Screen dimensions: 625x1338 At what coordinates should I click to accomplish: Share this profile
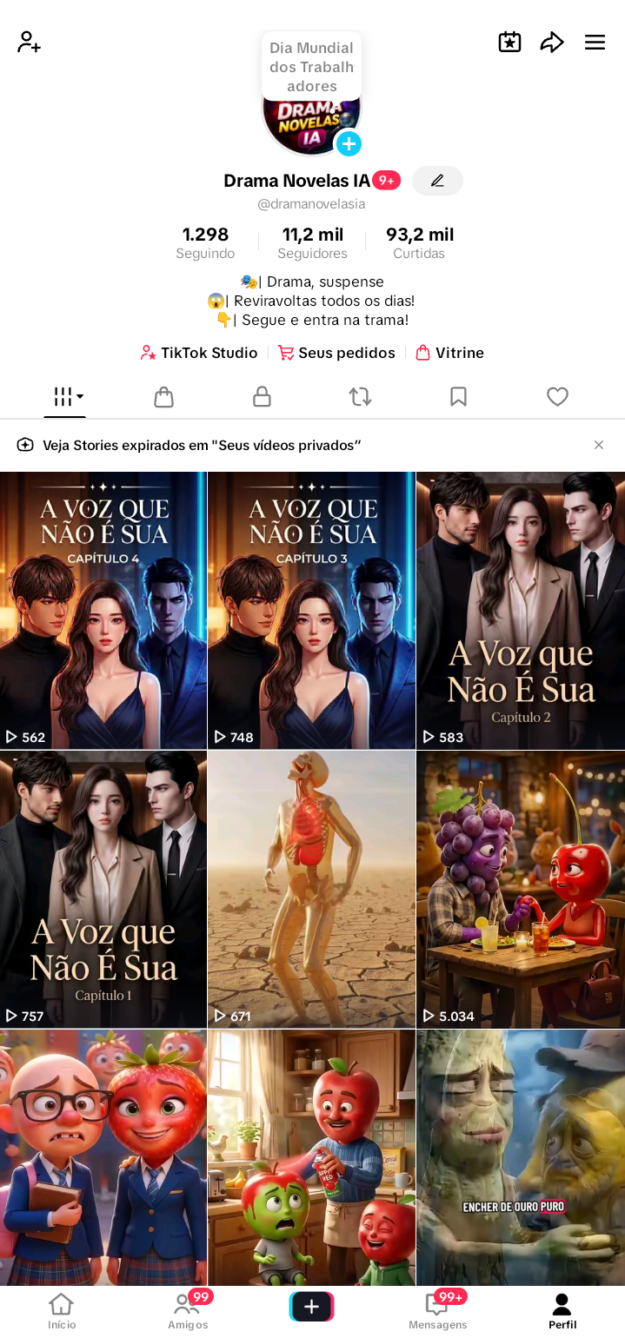click(552, 42)
